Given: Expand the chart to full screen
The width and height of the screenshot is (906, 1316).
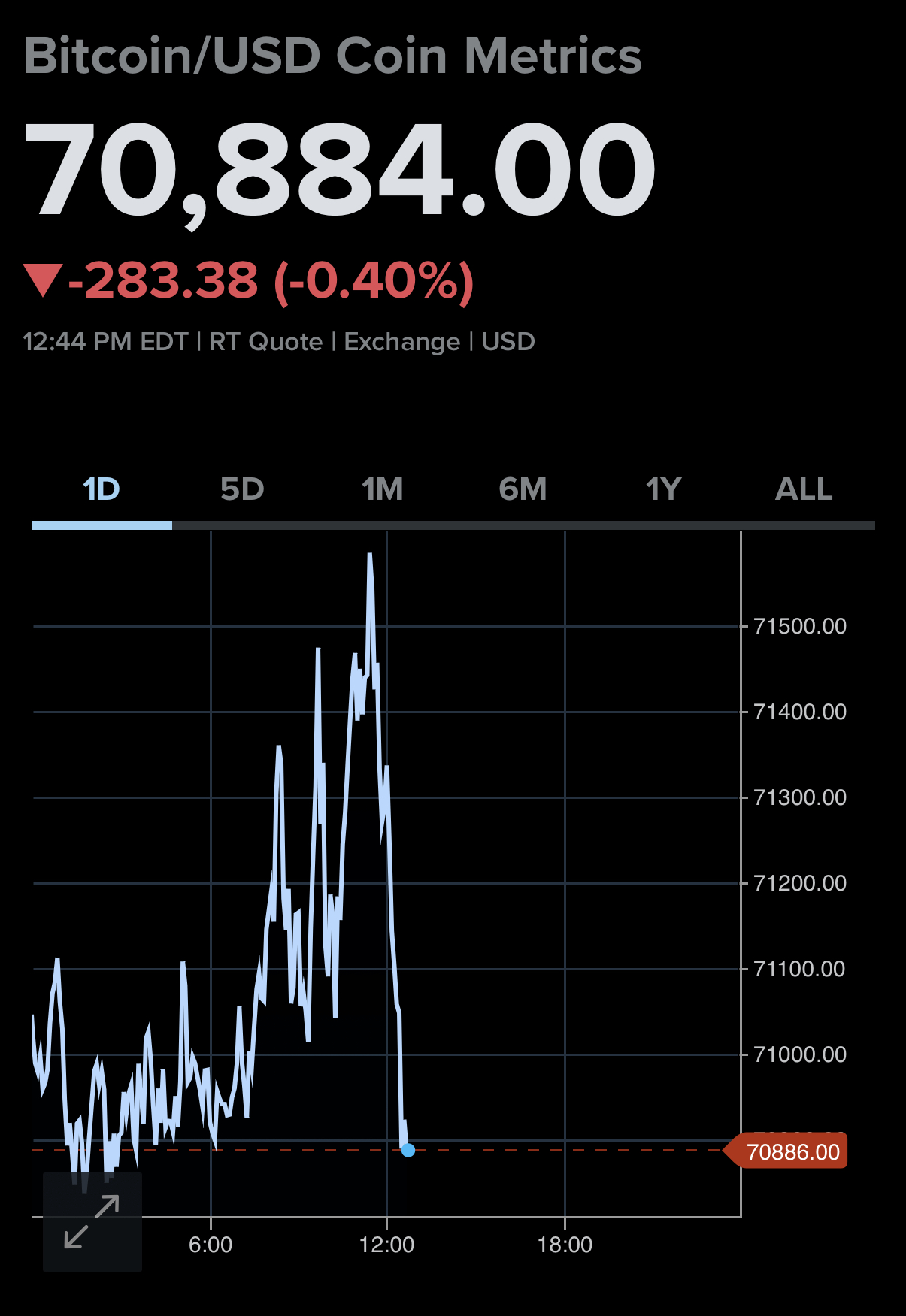Looking at the screenshot, I should tap(92, 1221).
